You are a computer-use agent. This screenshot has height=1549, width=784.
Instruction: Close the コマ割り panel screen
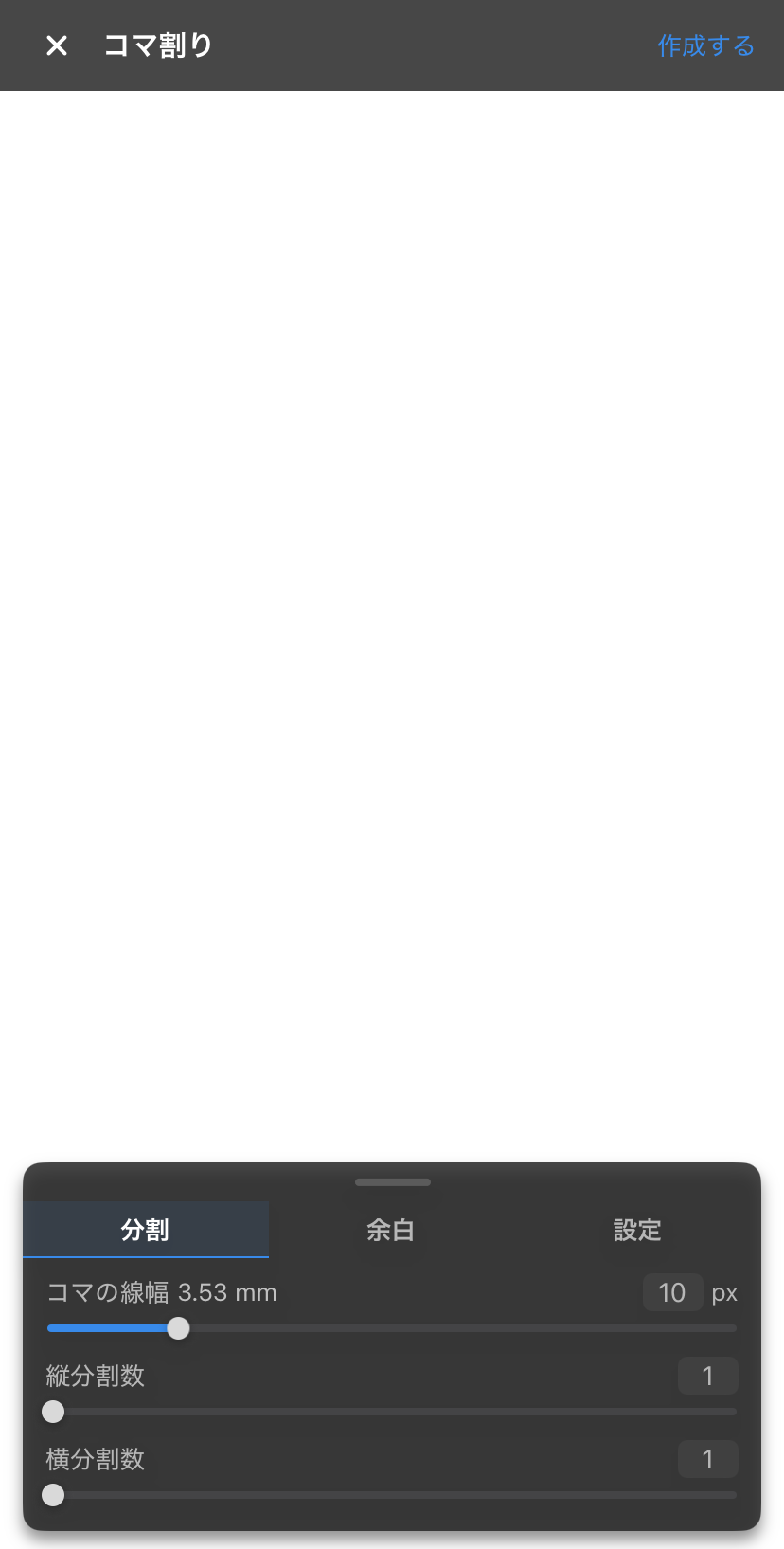[x=57, y=45]
